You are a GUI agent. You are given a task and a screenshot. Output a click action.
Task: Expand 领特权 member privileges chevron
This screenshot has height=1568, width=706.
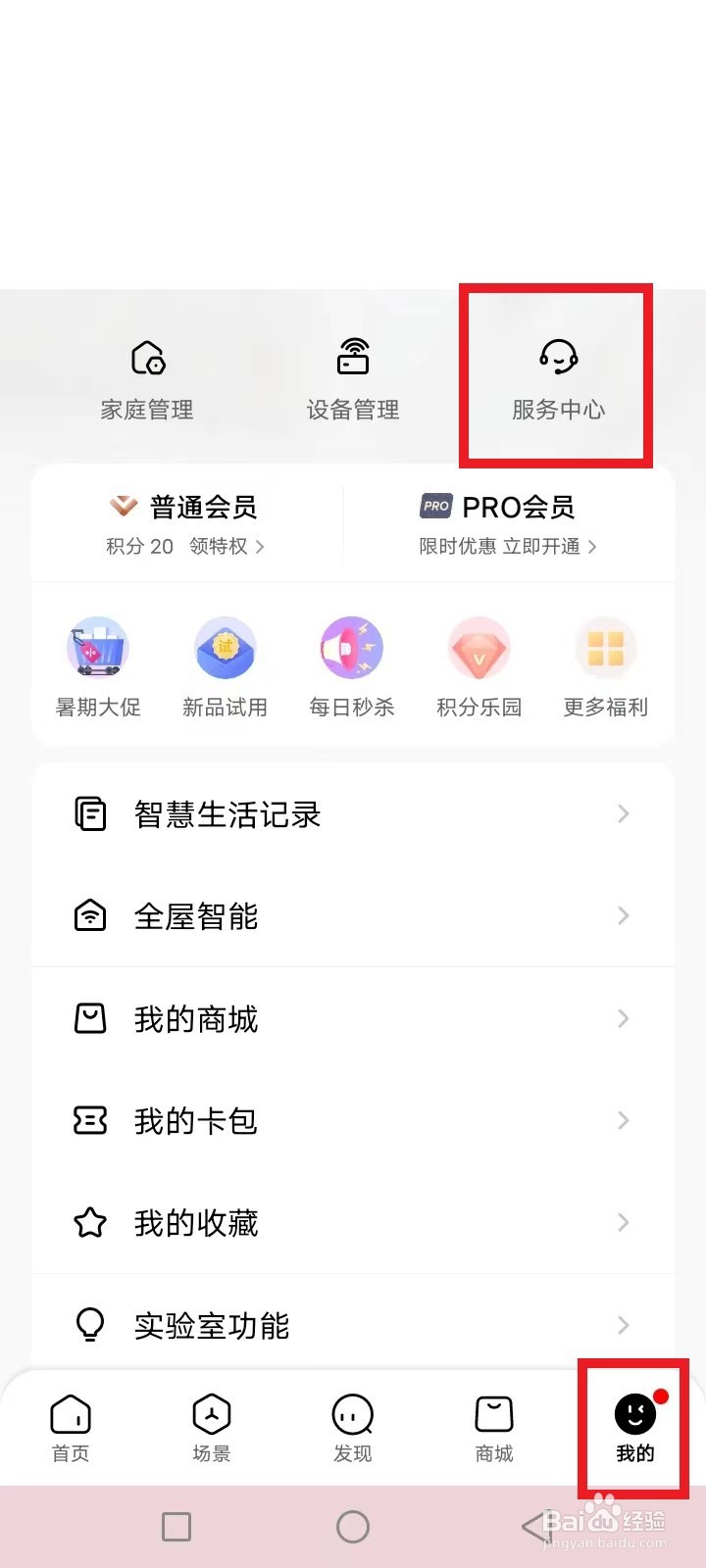(x=260, y=547)
